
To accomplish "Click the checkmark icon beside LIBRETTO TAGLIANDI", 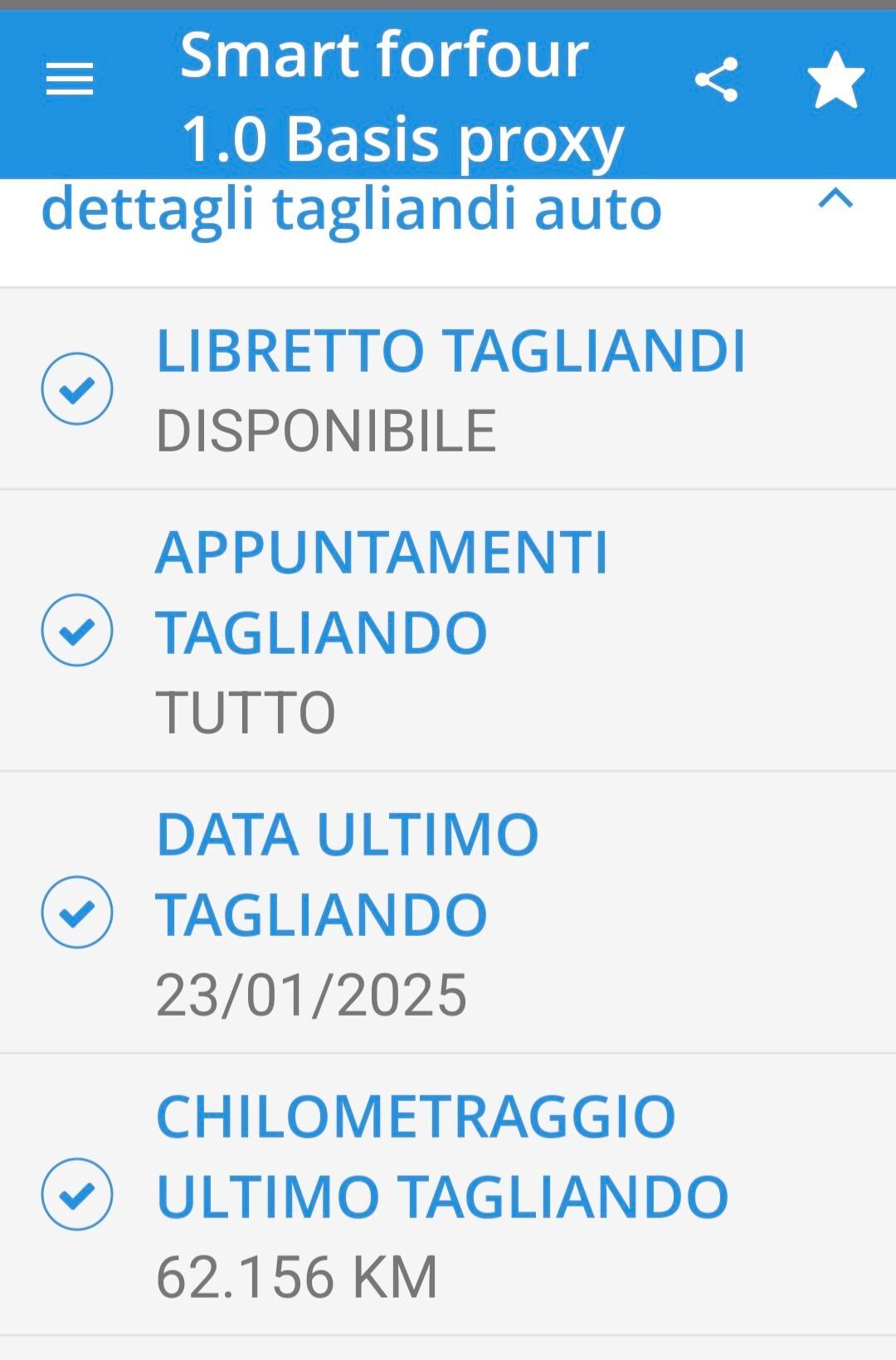I will tap(77, 388).
